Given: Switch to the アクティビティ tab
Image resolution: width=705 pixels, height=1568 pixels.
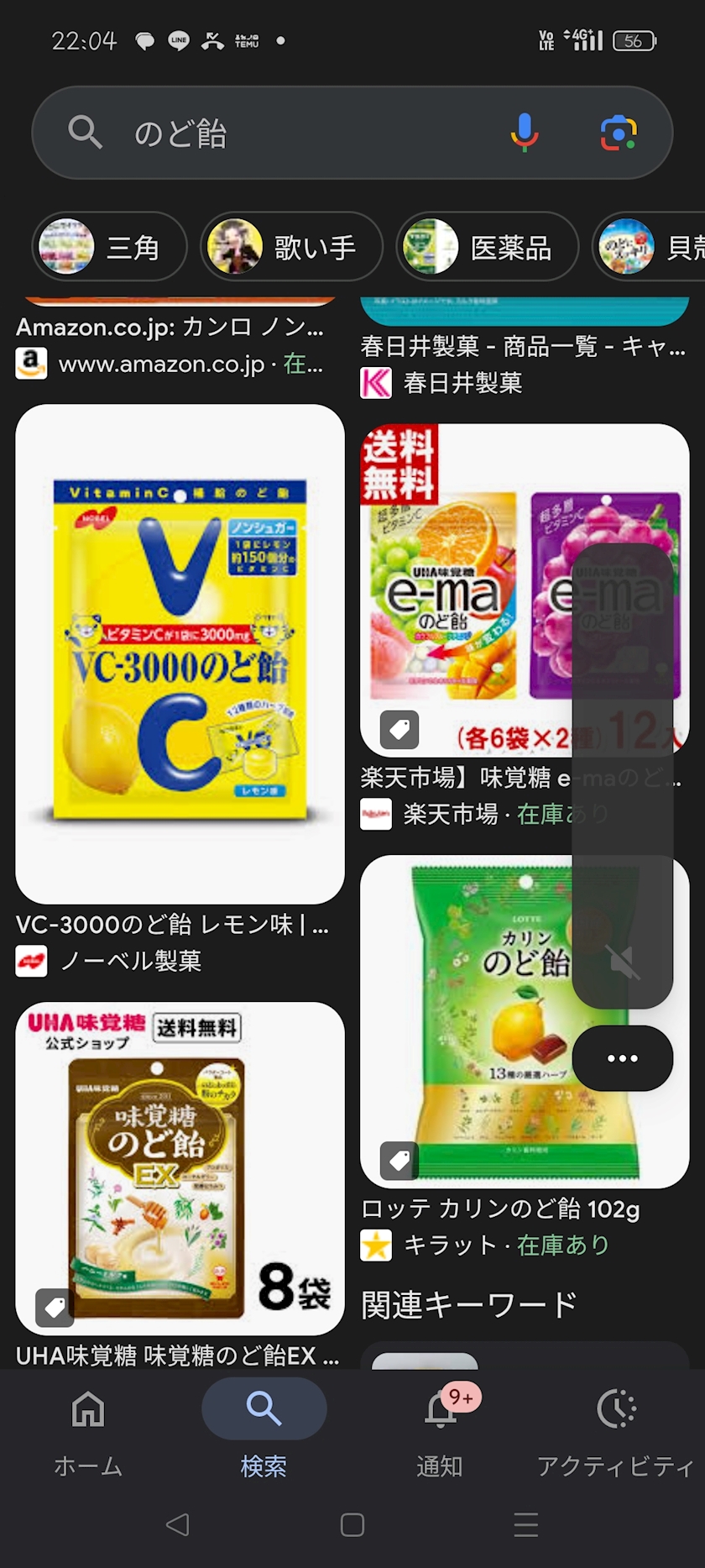Looking at the screenshot, I should point(616,1432).
